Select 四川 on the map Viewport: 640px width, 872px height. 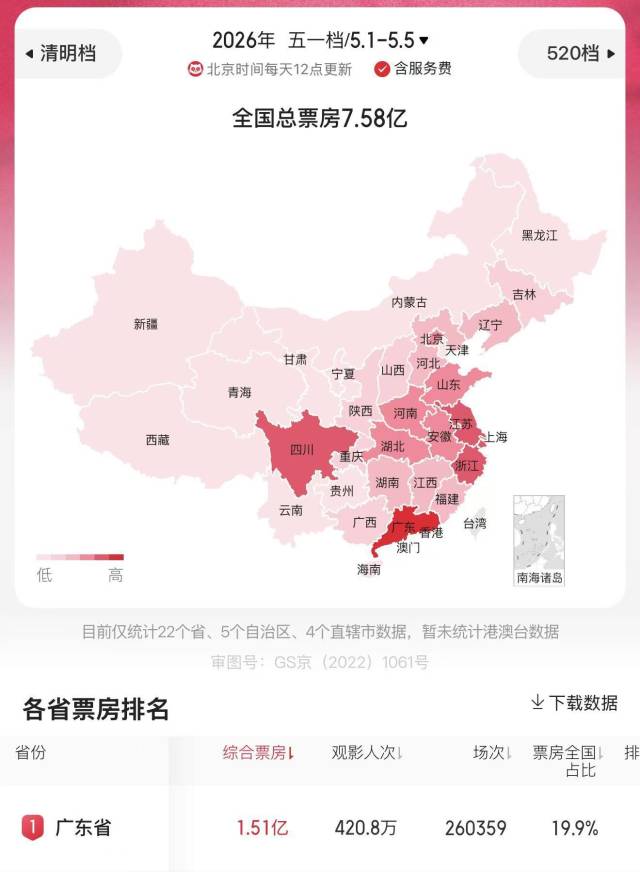click(x=302, y=449)
